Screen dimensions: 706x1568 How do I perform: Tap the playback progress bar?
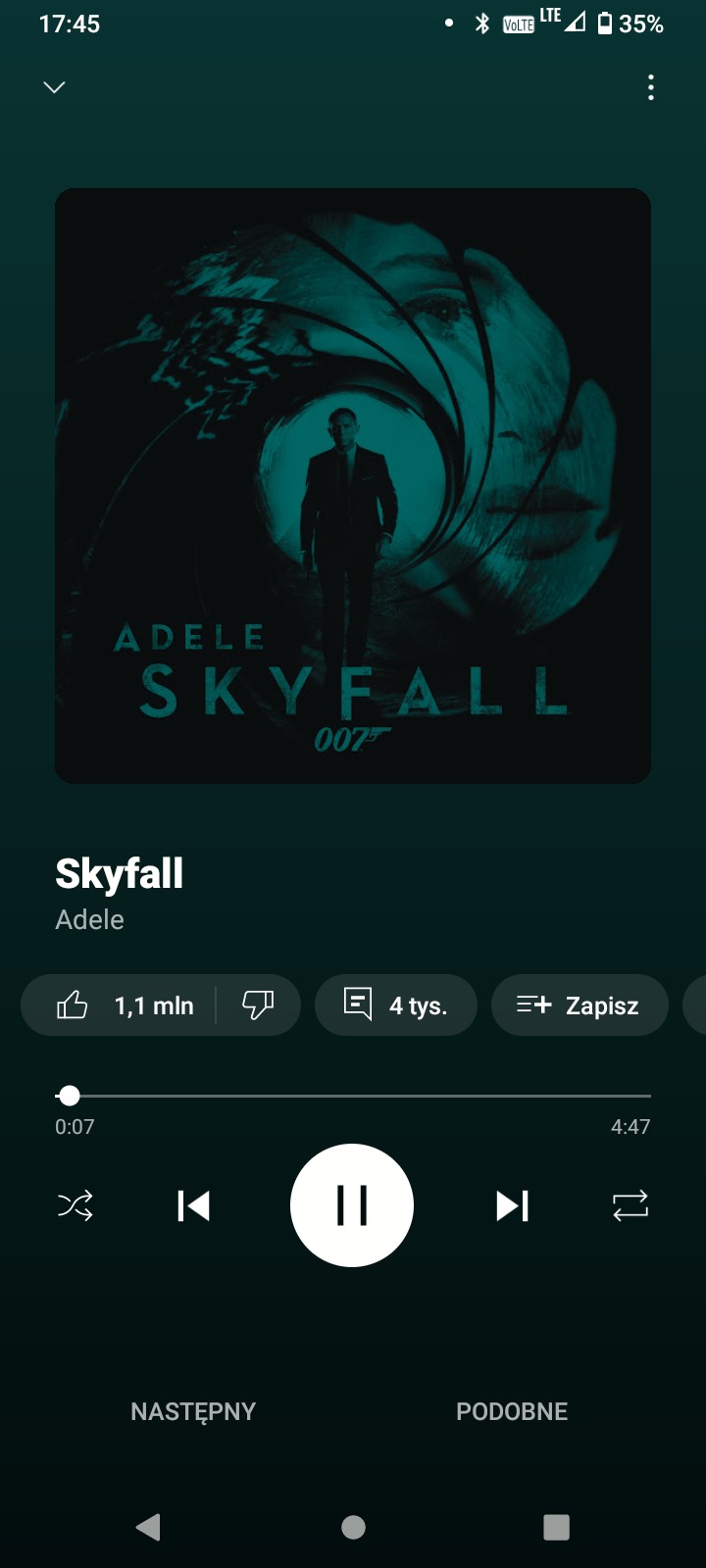353,1096
